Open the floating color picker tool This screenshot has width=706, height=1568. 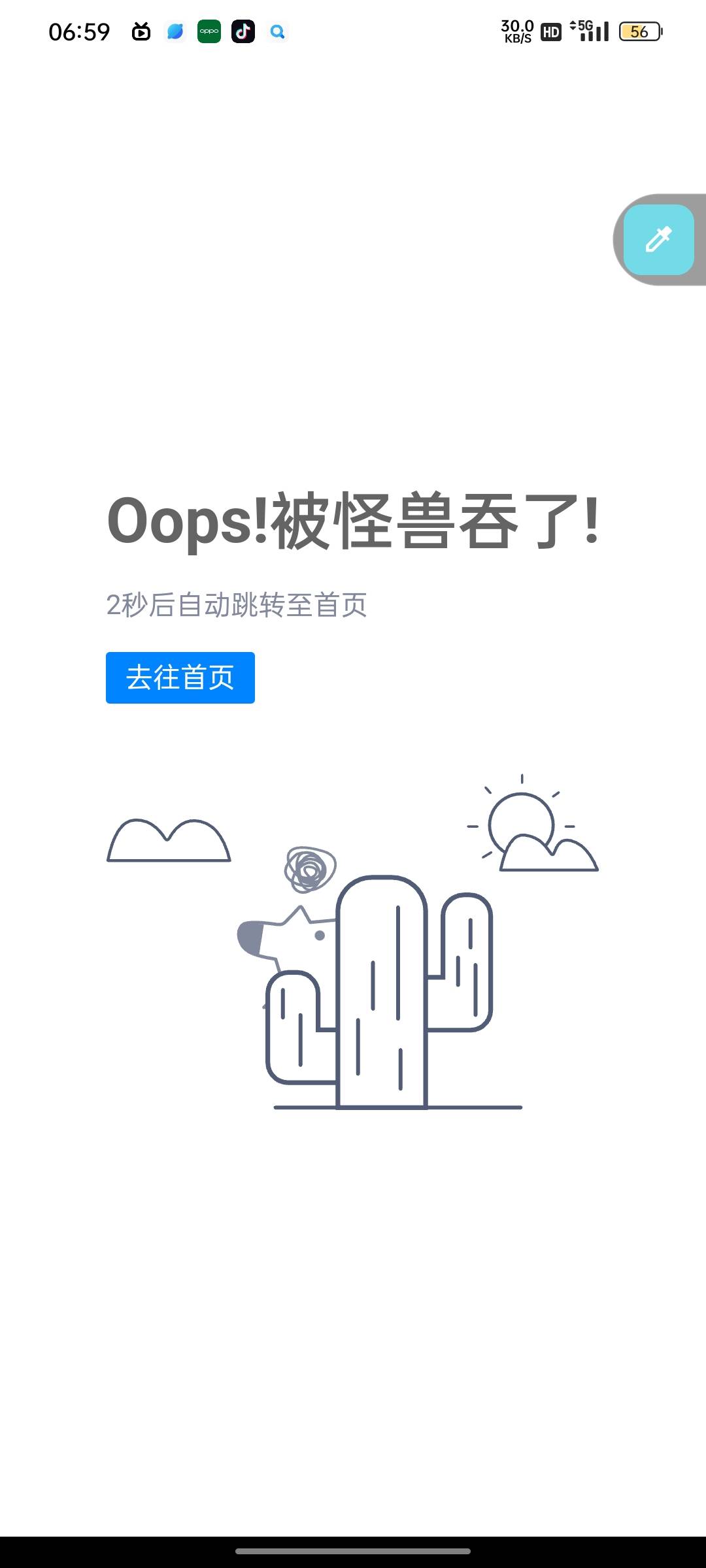point(658,240)
